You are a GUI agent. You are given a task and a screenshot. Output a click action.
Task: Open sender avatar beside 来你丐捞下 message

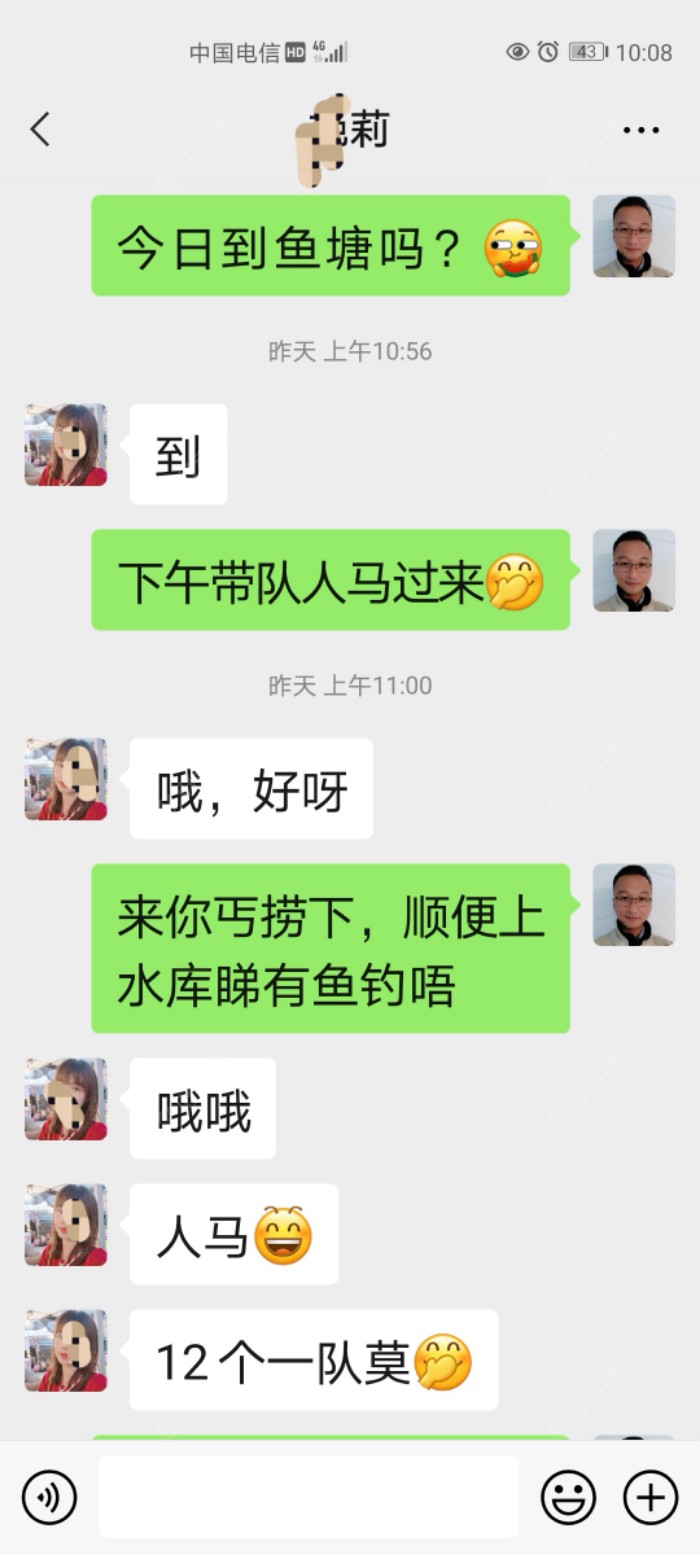coord(634,905)
